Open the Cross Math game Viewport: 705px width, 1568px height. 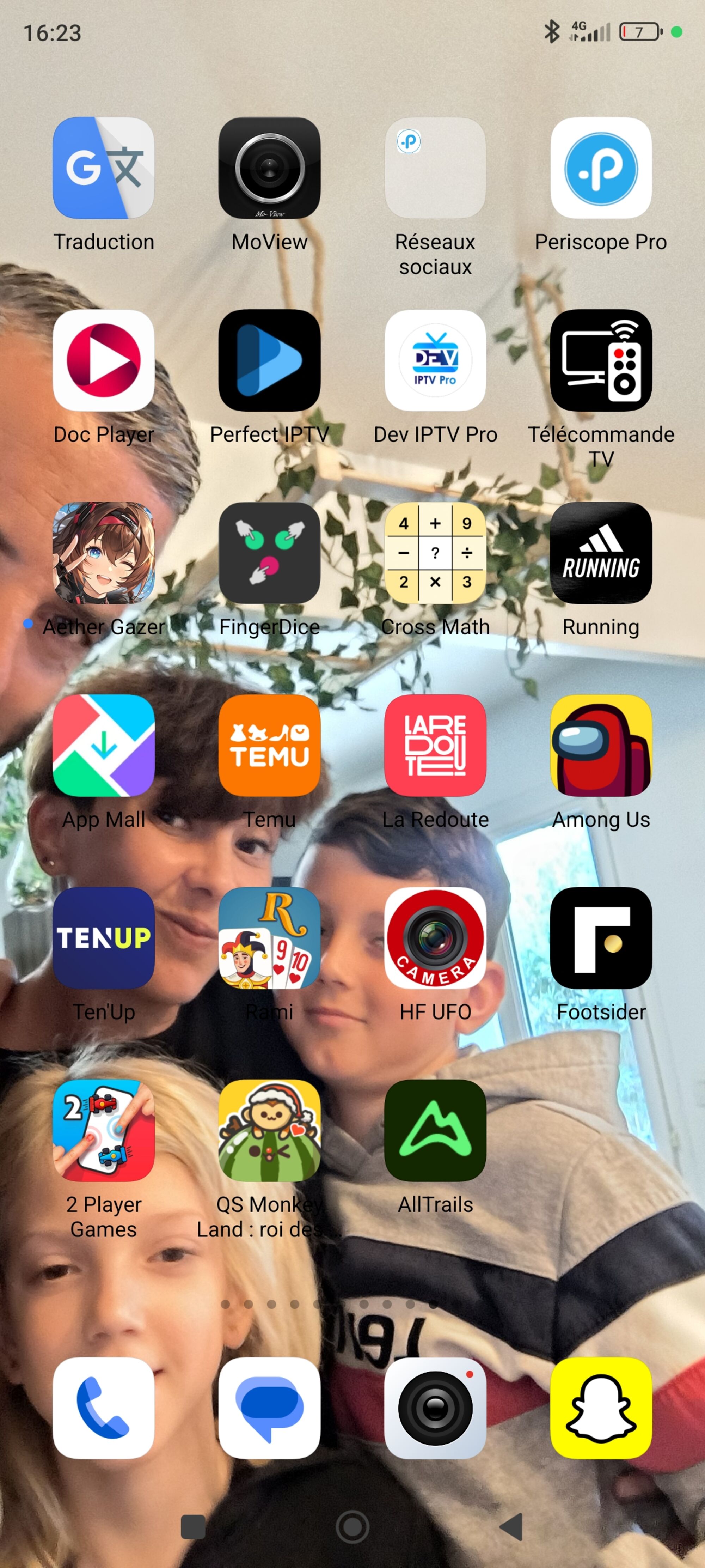[x=435, y=553]
